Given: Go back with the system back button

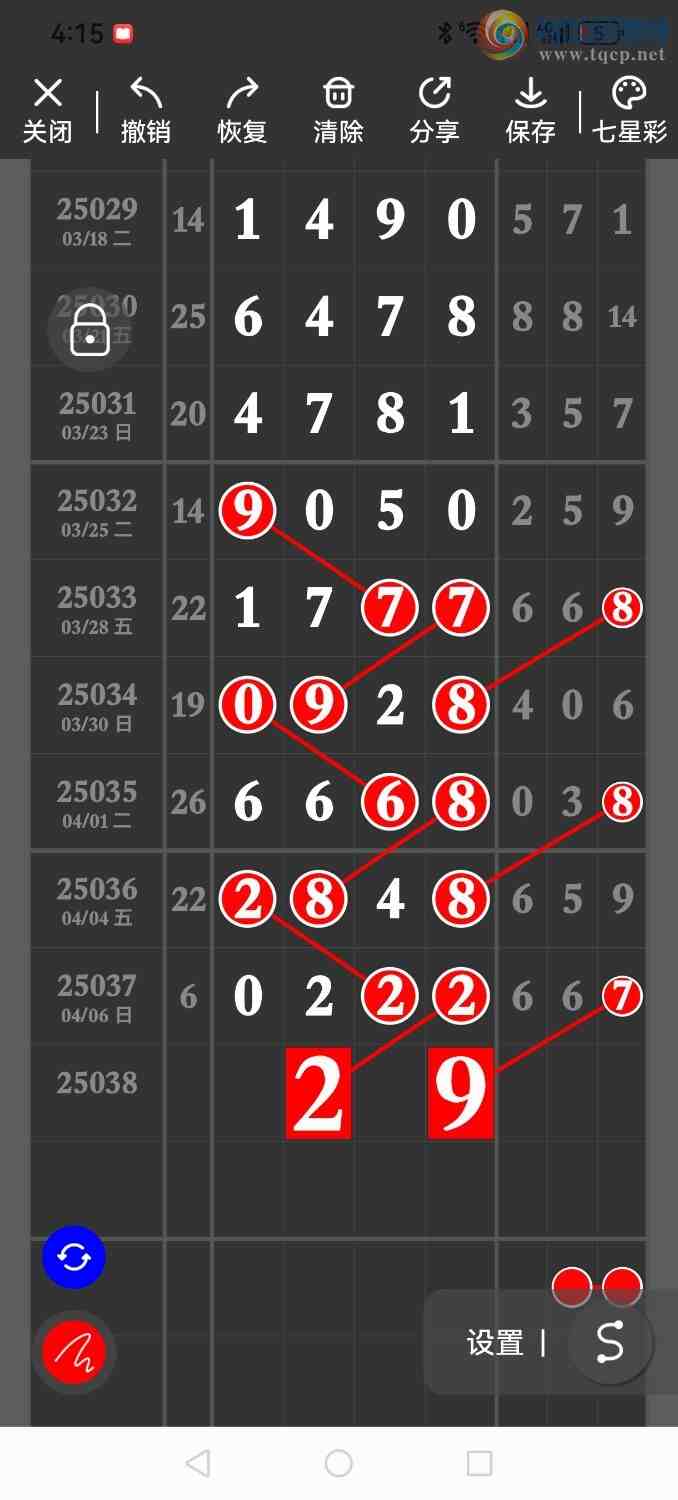Looking at the screenshot, I should point(198,1464).
